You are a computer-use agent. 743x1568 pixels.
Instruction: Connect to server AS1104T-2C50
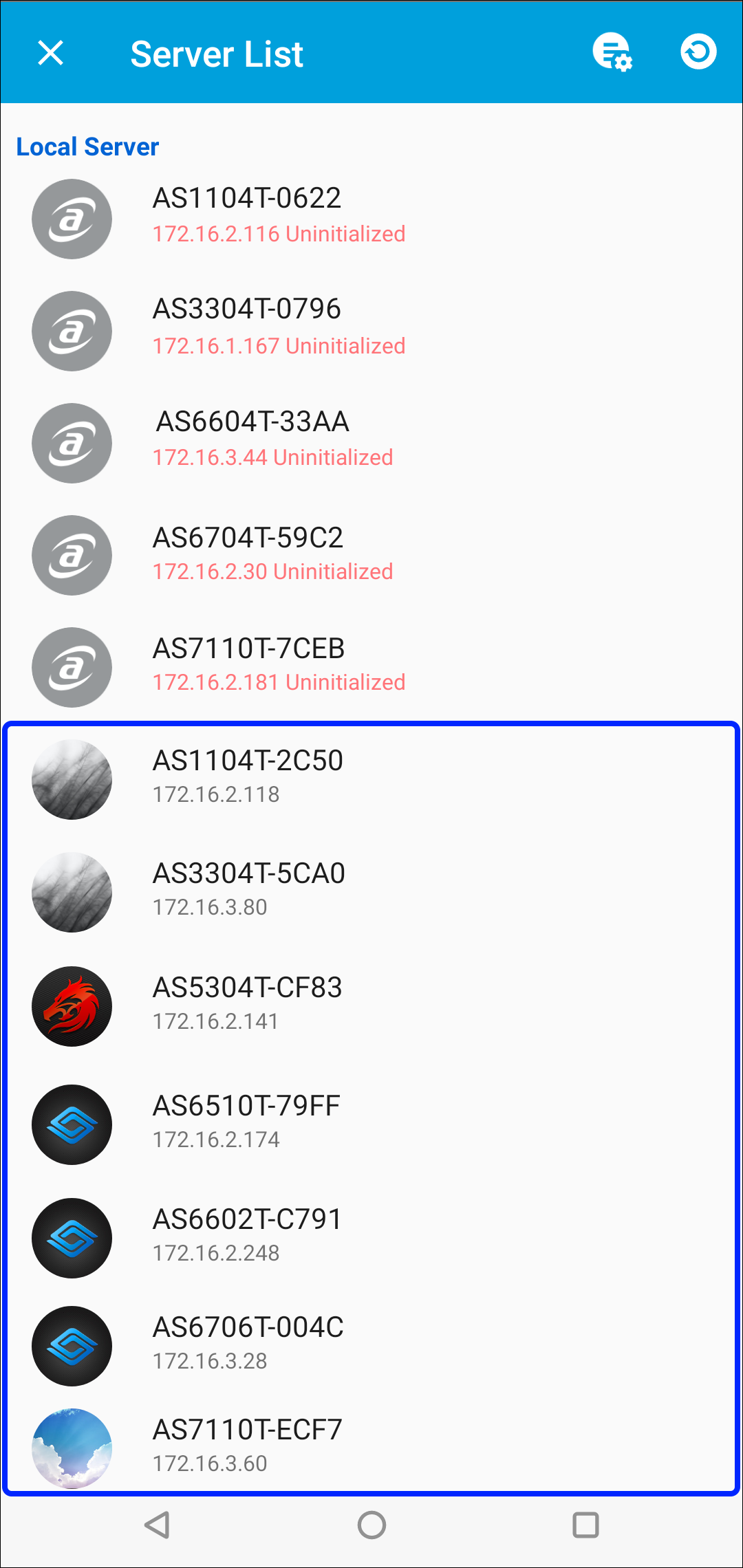tap(371, 779)
